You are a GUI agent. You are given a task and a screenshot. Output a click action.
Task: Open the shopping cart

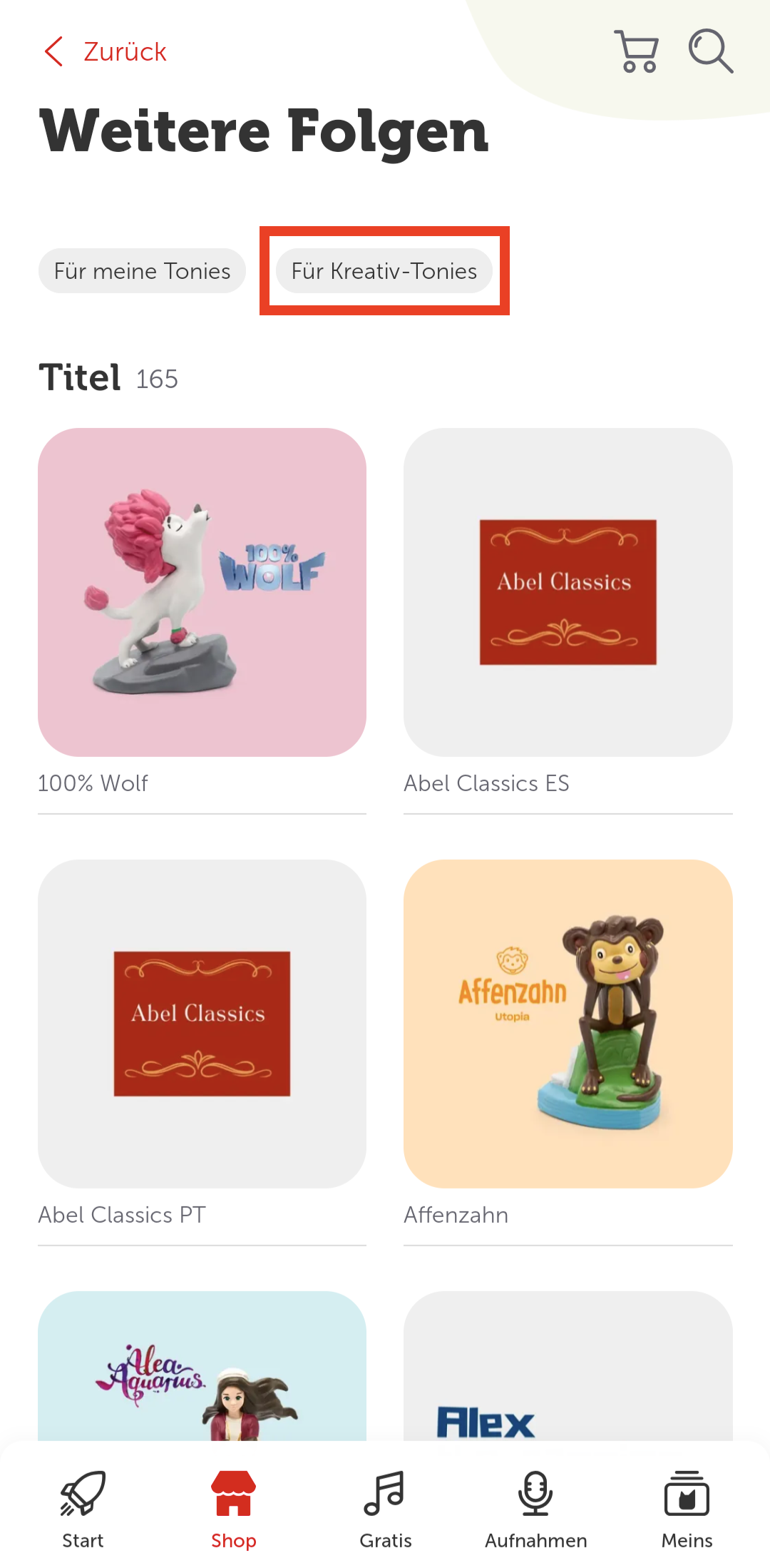(x=637, y=51)
